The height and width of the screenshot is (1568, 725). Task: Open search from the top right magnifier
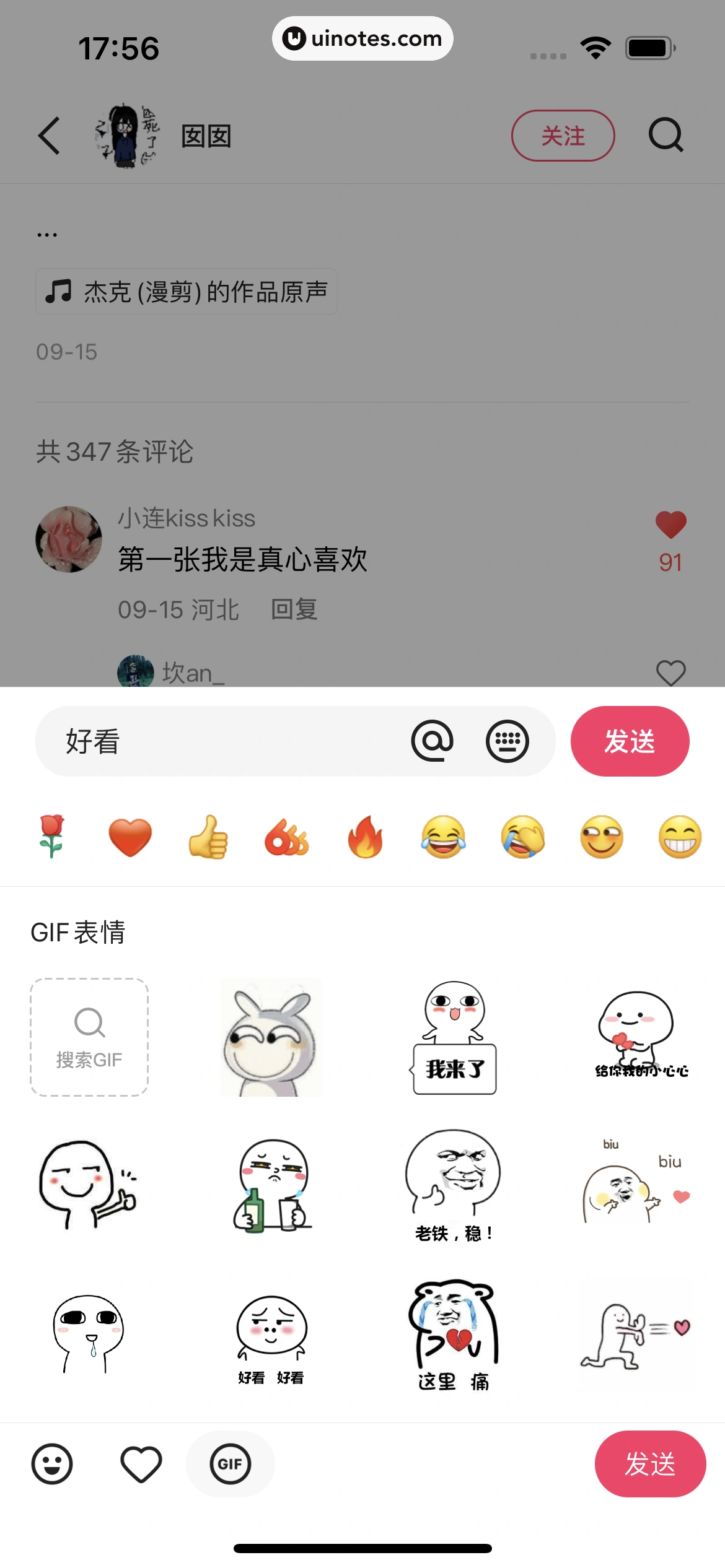[666, 135]
